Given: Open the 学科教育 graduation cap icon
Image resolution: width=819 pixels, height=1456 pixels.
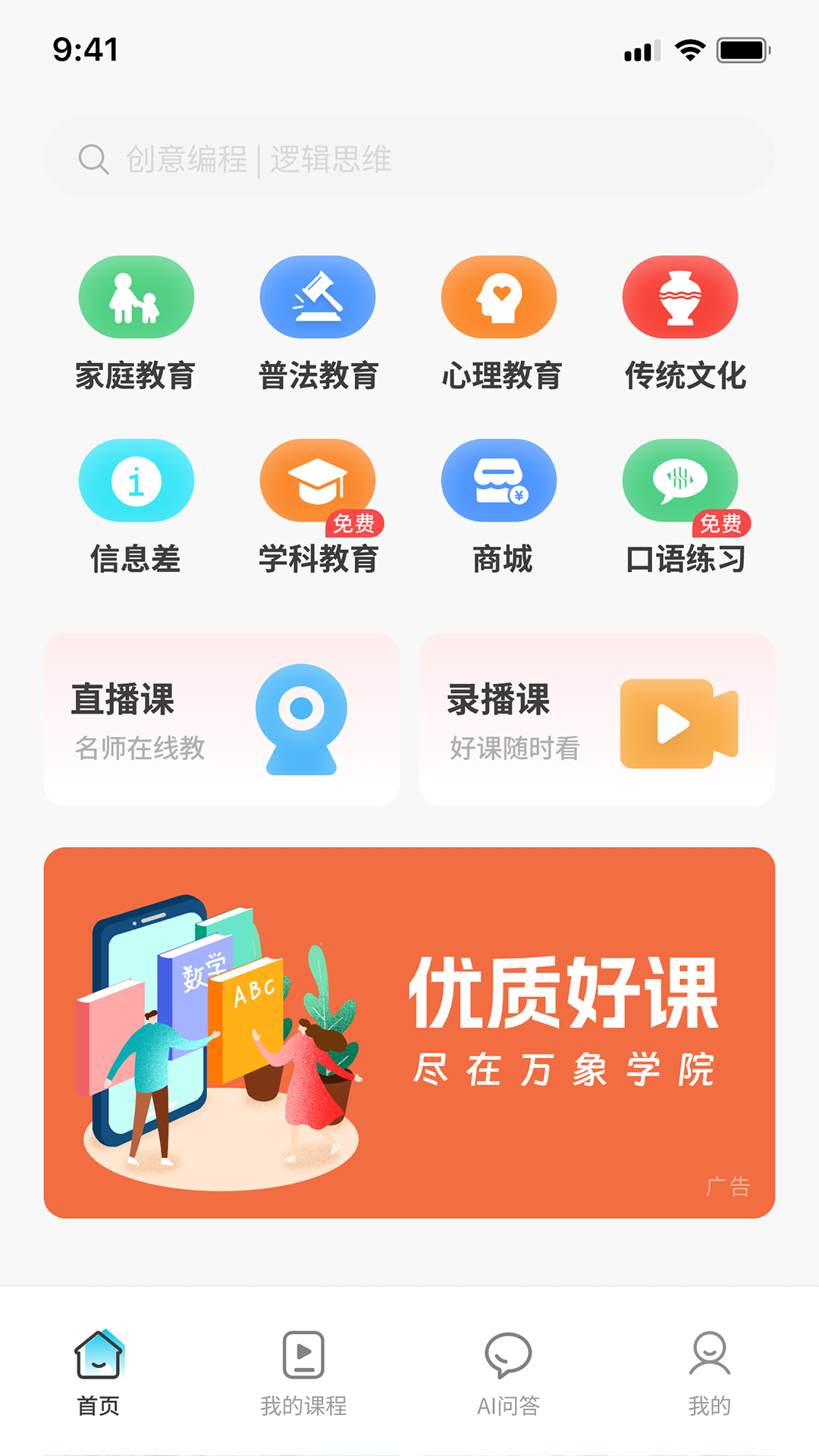Looking at the screenshot, I should pyautogui.click(x=318, y=480).
